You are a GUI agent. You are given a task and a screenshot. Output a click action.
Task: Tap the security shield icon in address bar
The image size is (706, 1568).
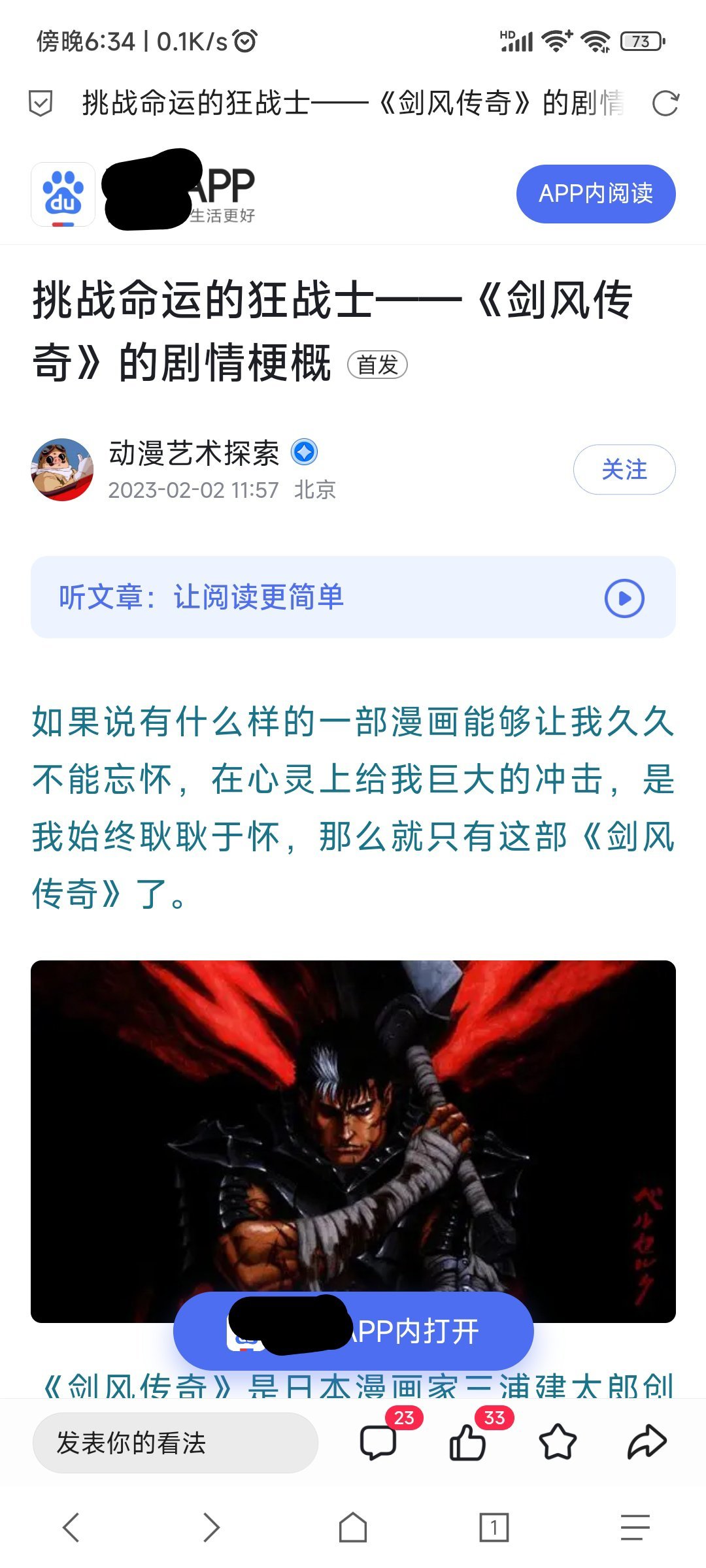(41, 103)
